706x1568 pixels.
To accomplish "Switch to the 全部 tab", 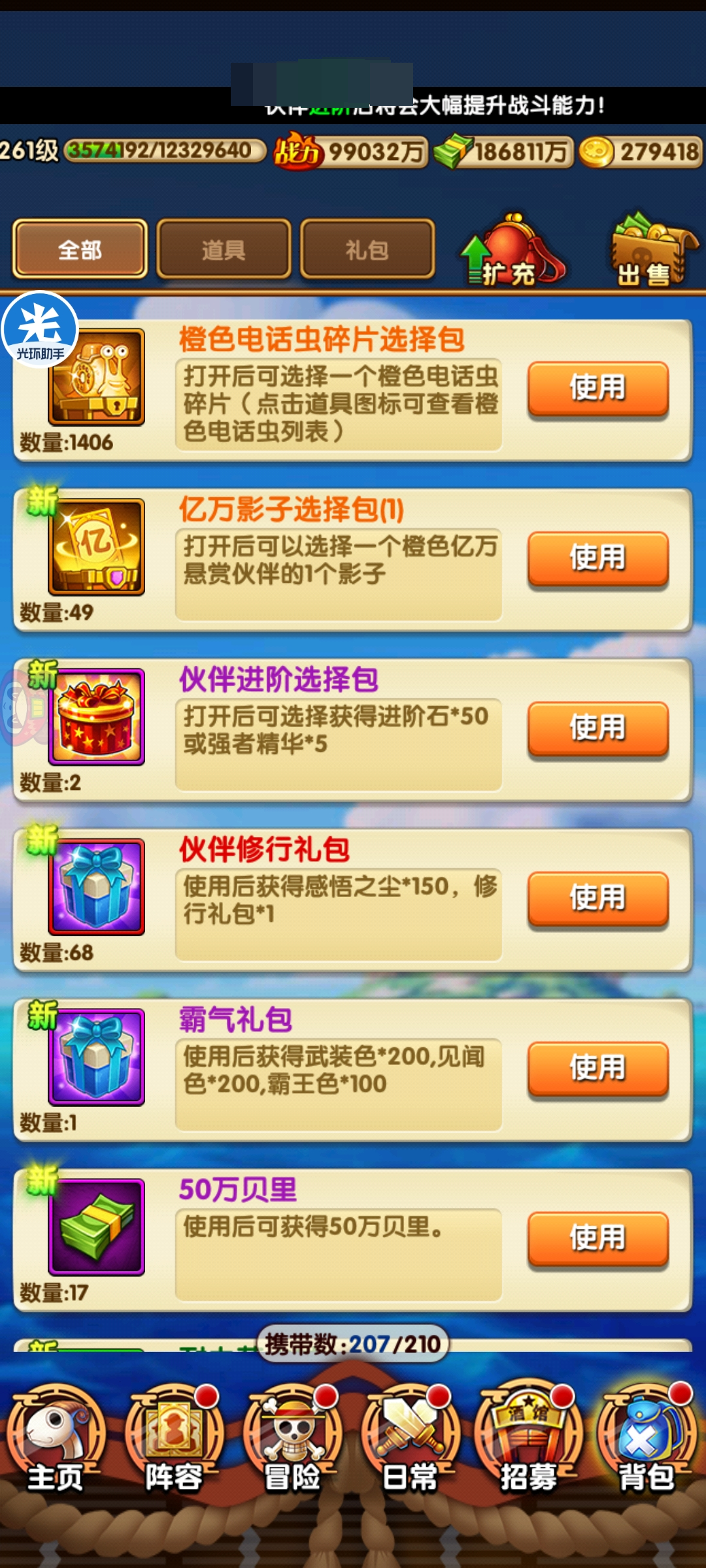I will point(80,250).
